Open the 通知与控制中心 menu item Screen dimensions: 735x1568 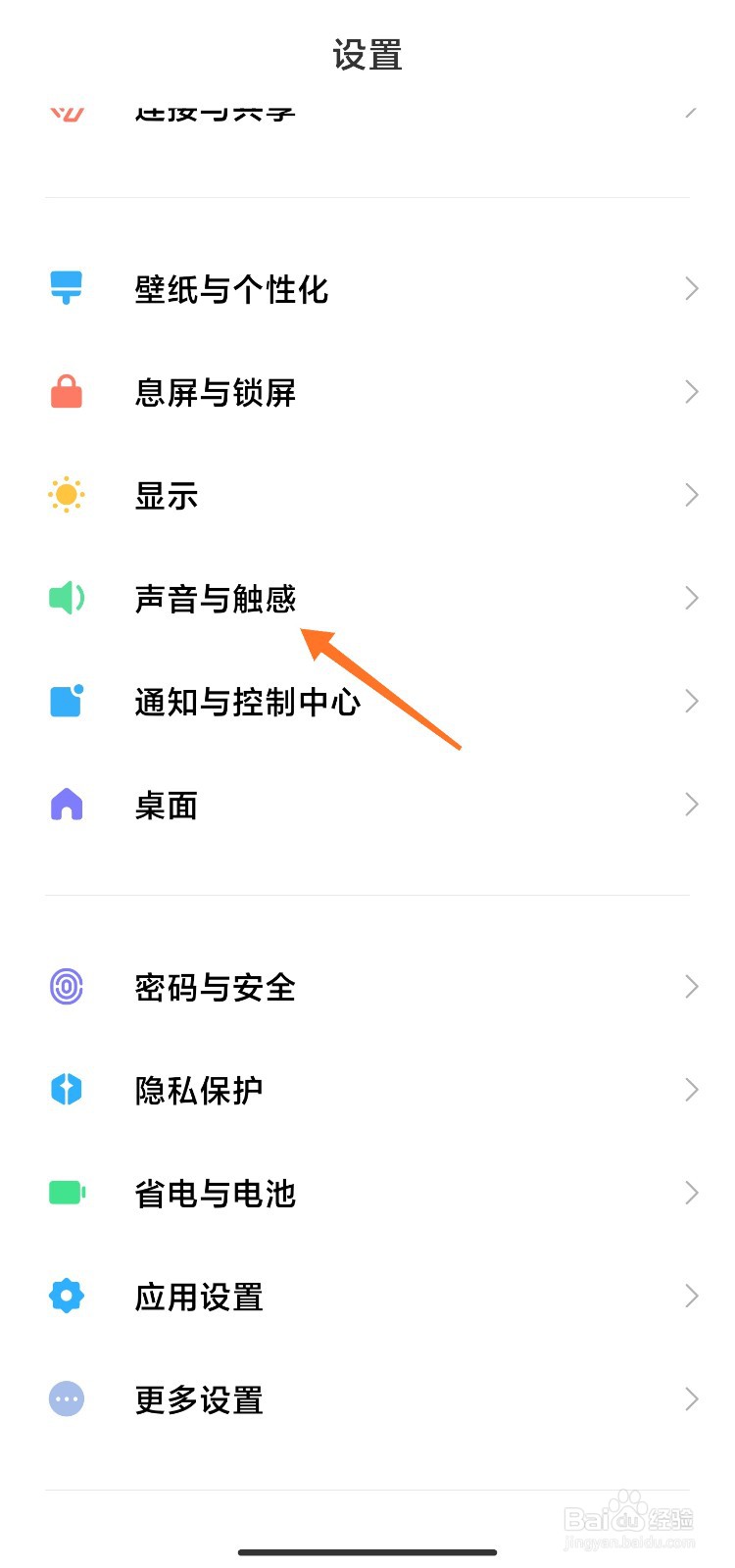click(247, 702)
